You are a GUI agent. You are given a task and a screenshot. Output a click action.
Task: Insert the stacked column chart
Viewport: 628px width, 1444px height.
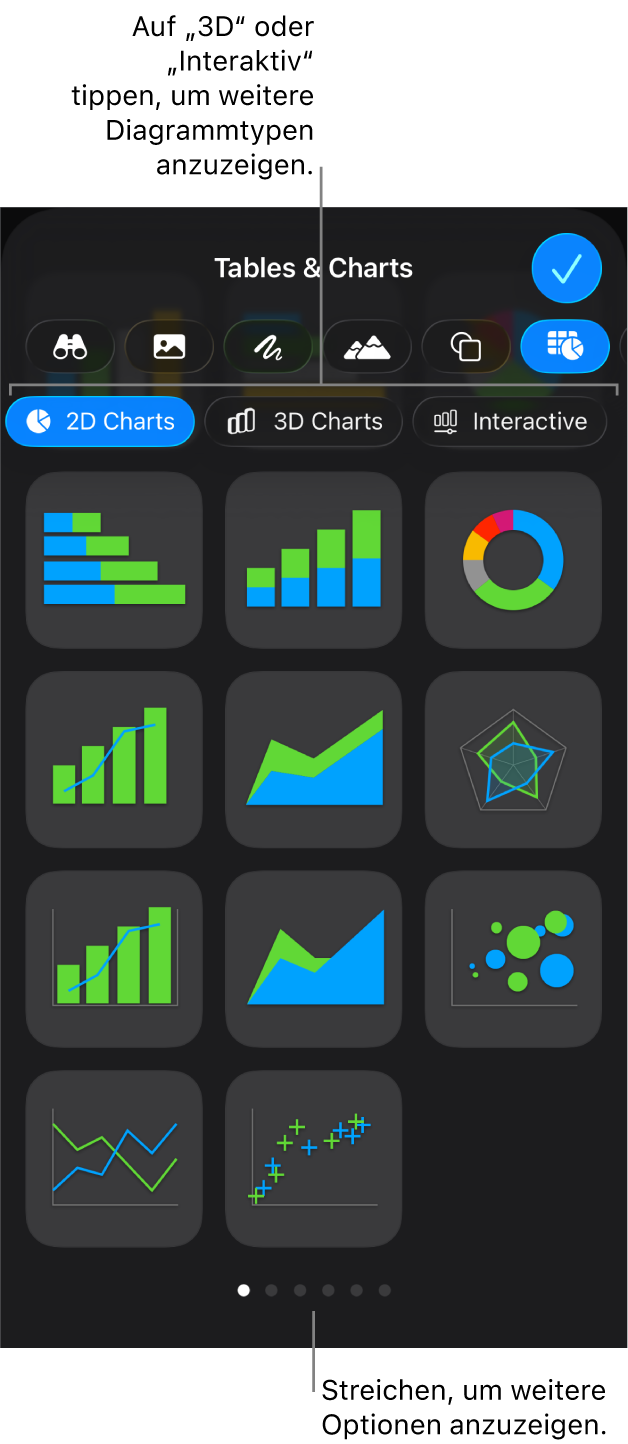pos(314,559)
